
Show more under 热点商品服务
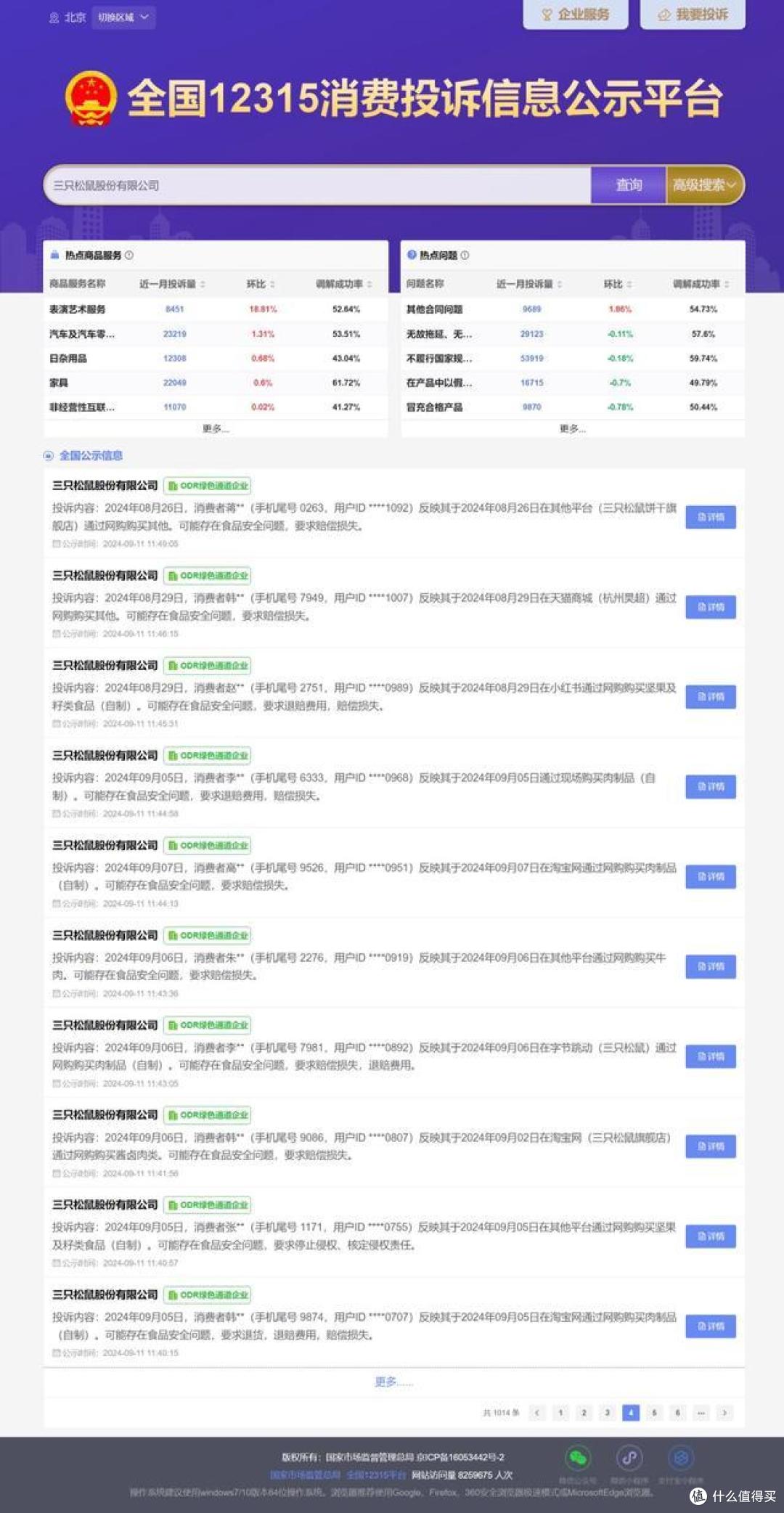[216, 428]
